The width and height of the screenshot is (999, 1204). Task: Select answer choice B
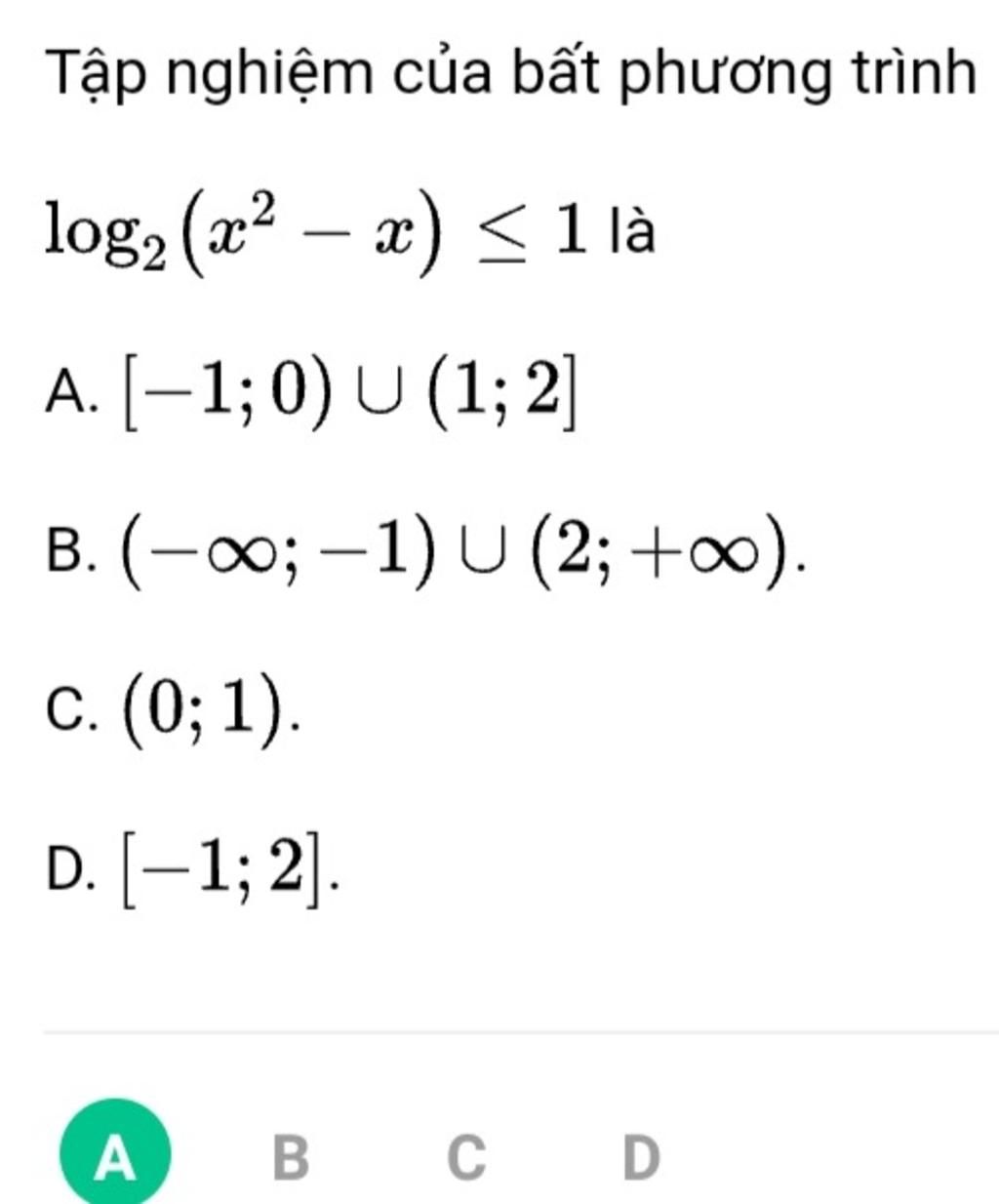click(x=290, y=1158)
